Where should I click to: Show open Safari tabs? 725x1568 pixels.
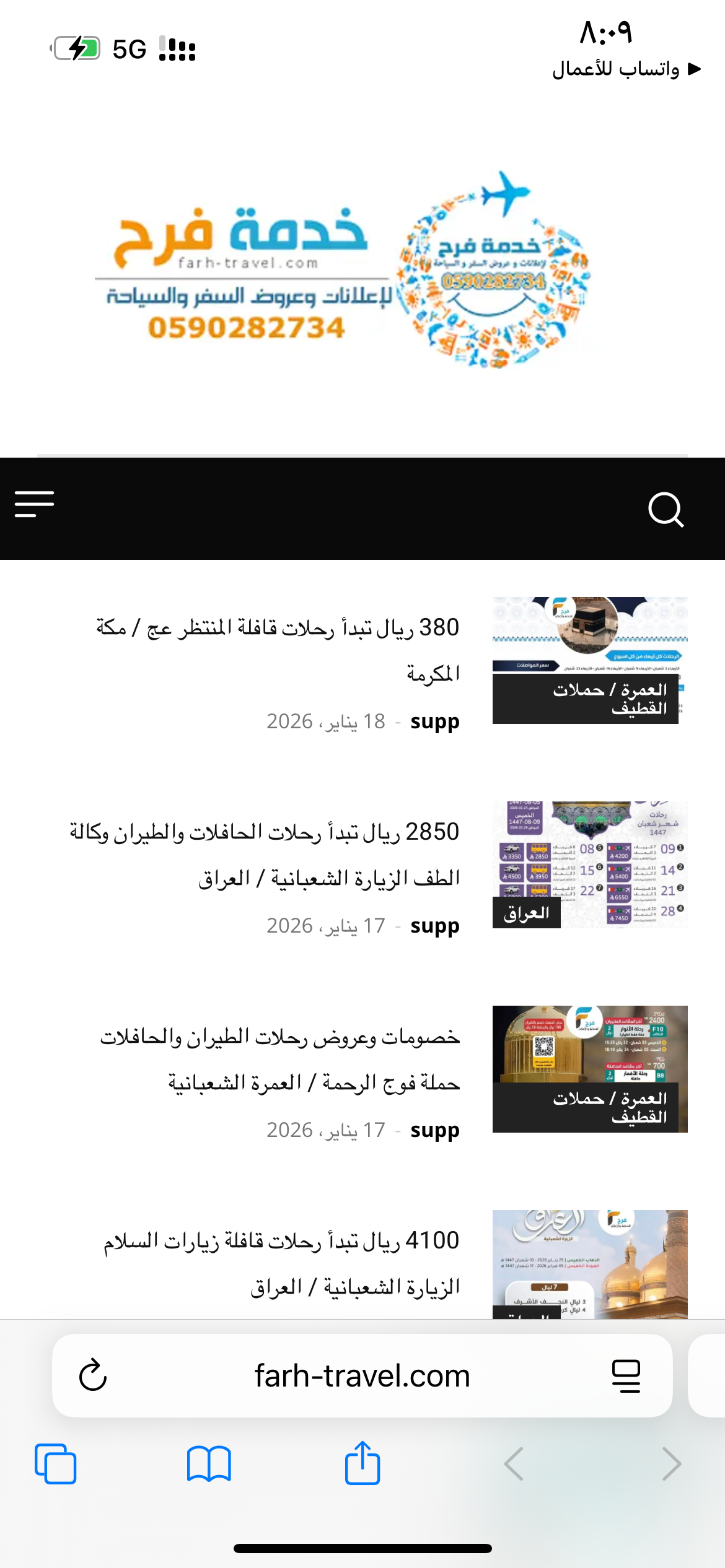point(56,1464)
